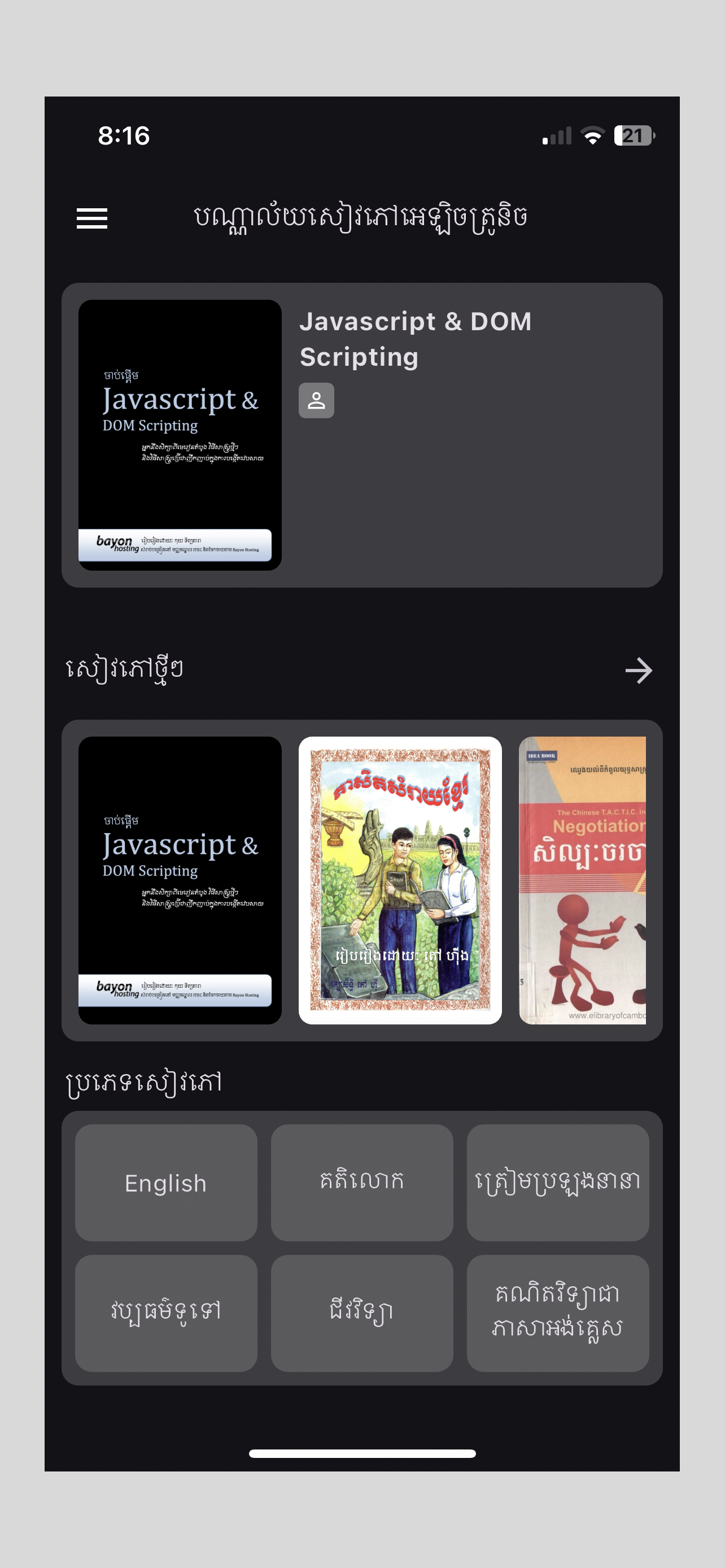Viewport: 725px width, 1568px height.
Task: Tap the Javascript & DOM Scripting title link
Action: (x=416, y=339)
